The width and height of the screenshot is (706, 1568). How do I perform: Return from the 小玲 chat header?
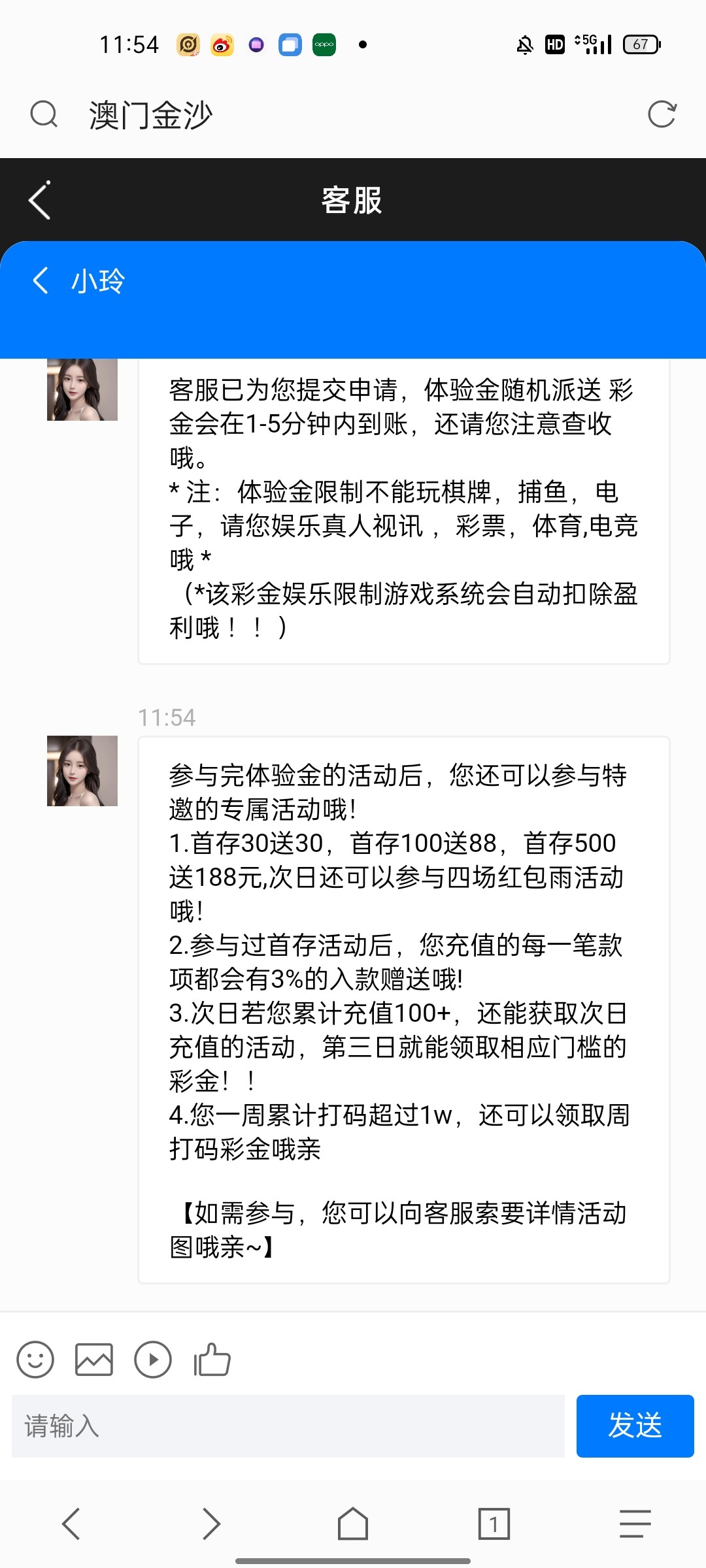tap(41, 281)
